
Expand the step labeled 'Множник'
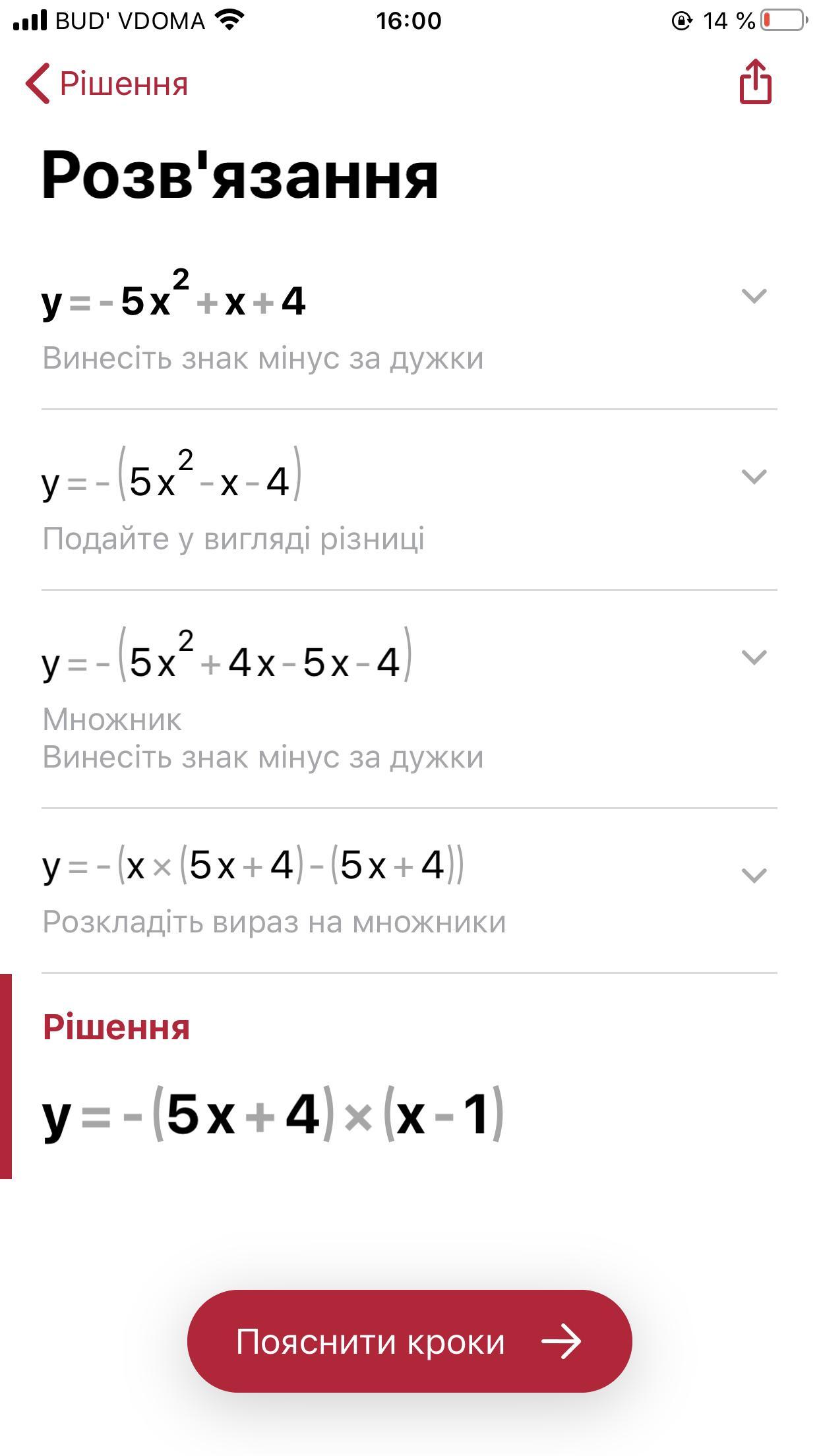754,657
